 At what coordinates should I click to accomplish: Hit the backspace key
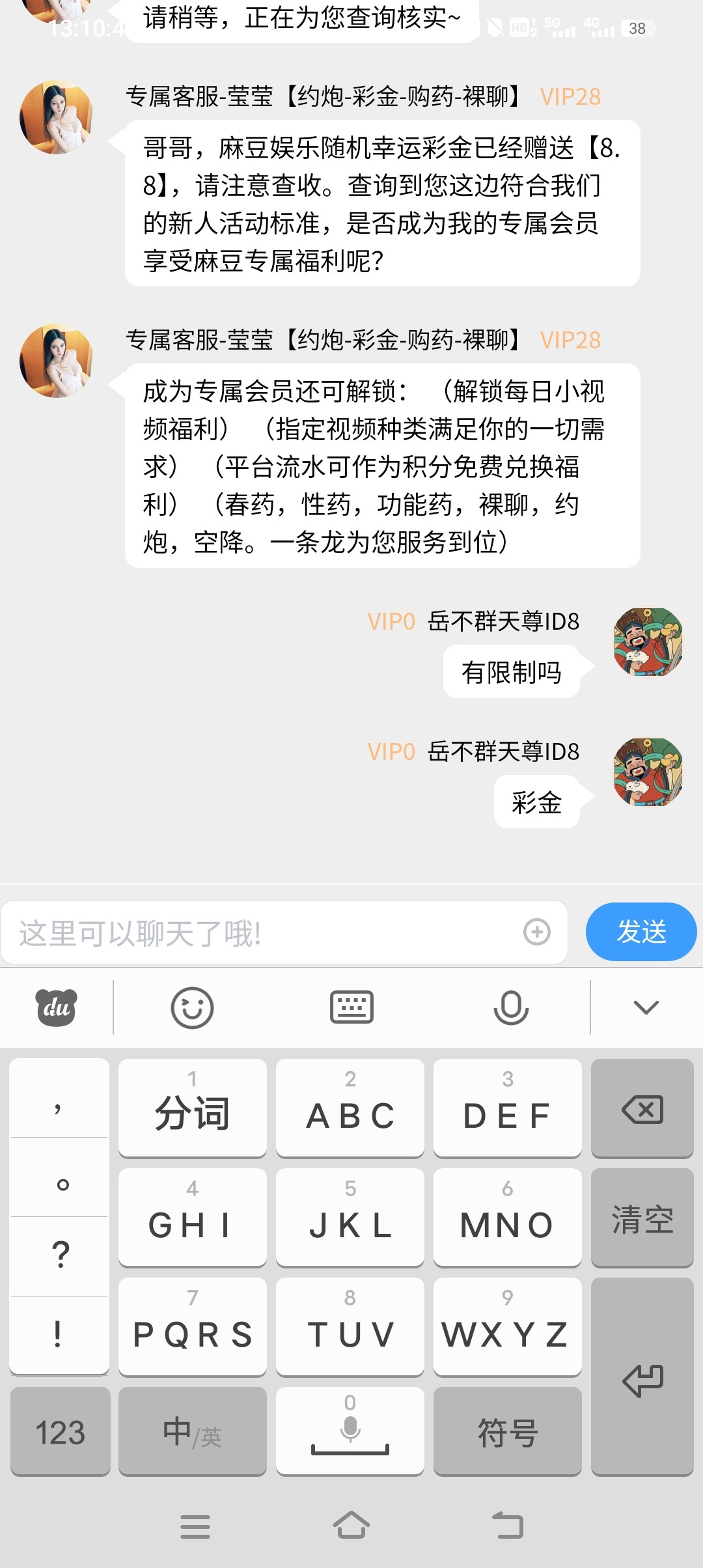coord(642,1109)
